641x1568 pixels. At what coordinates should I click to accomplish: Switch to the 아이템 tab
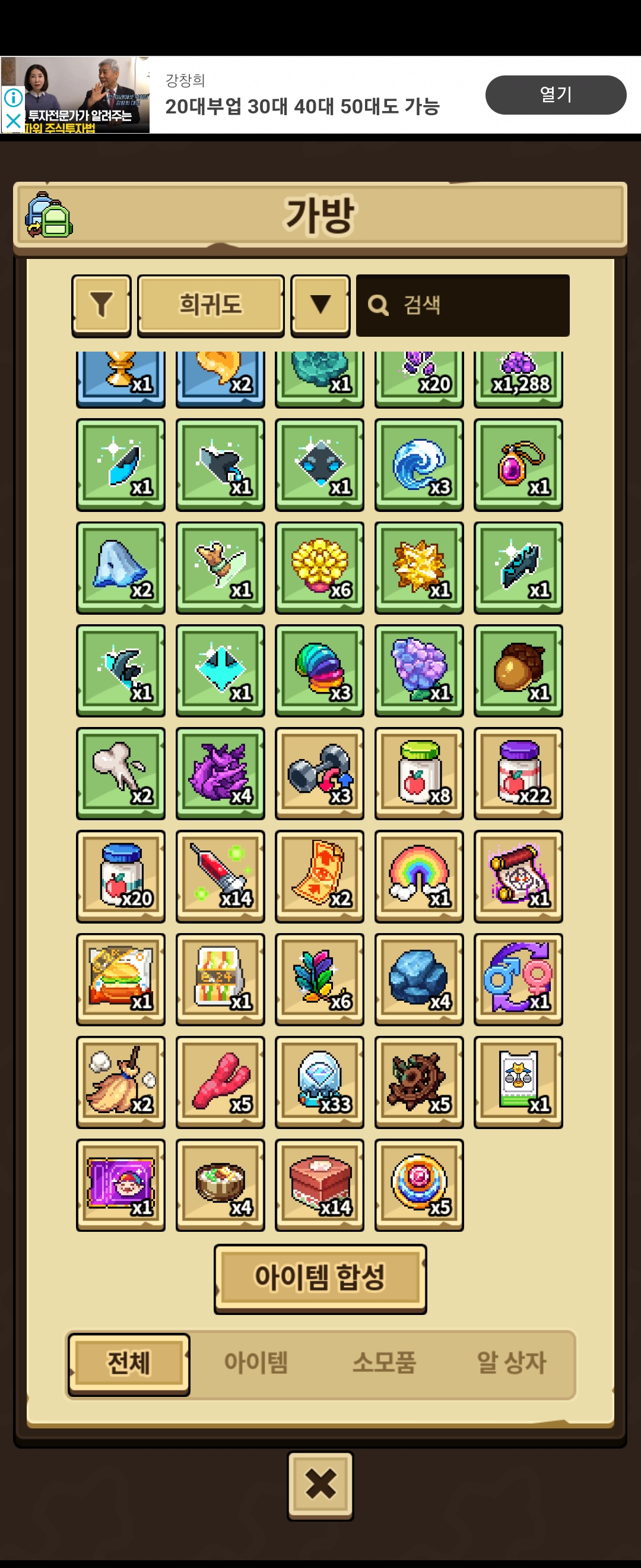pos(255,1363)
